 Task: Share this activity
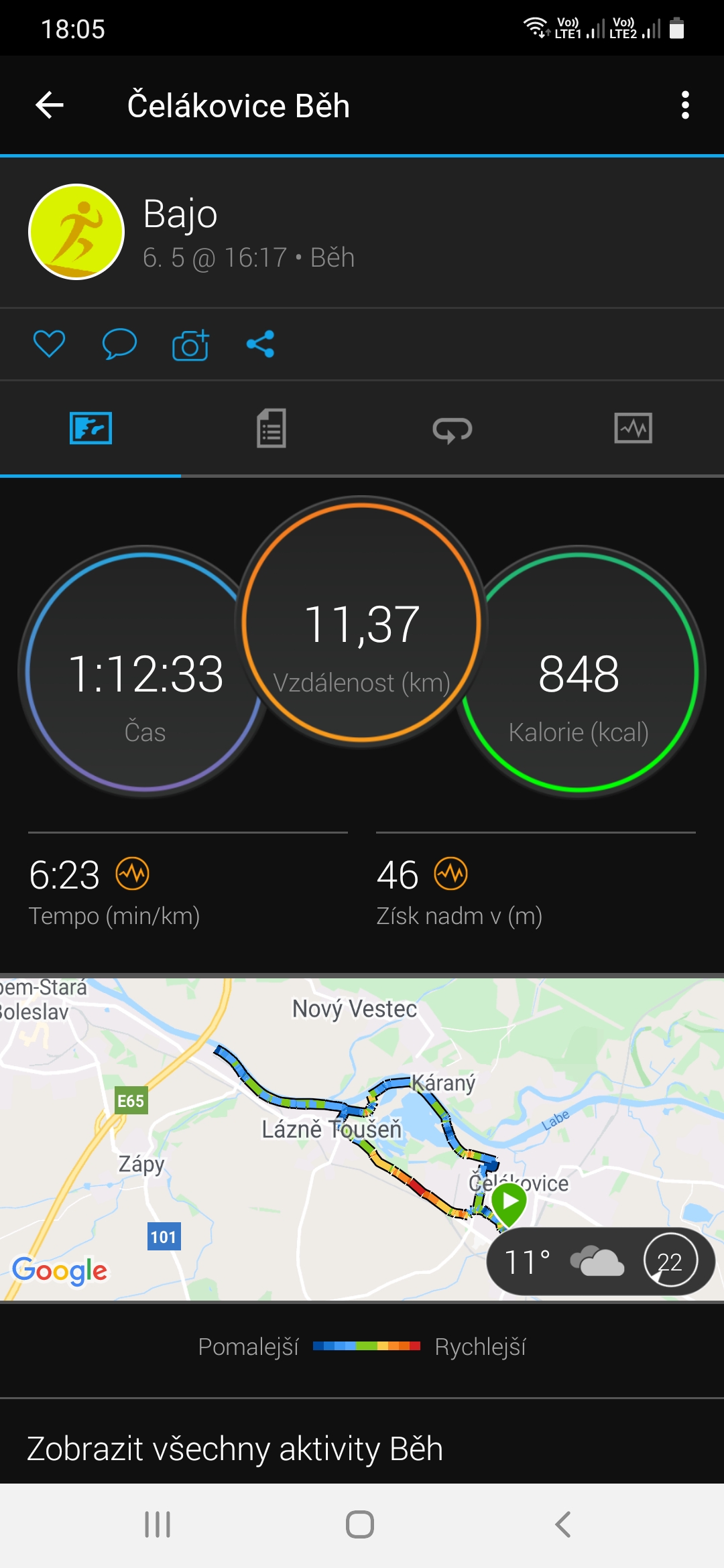pyautogui.click(x=260, y=344)
